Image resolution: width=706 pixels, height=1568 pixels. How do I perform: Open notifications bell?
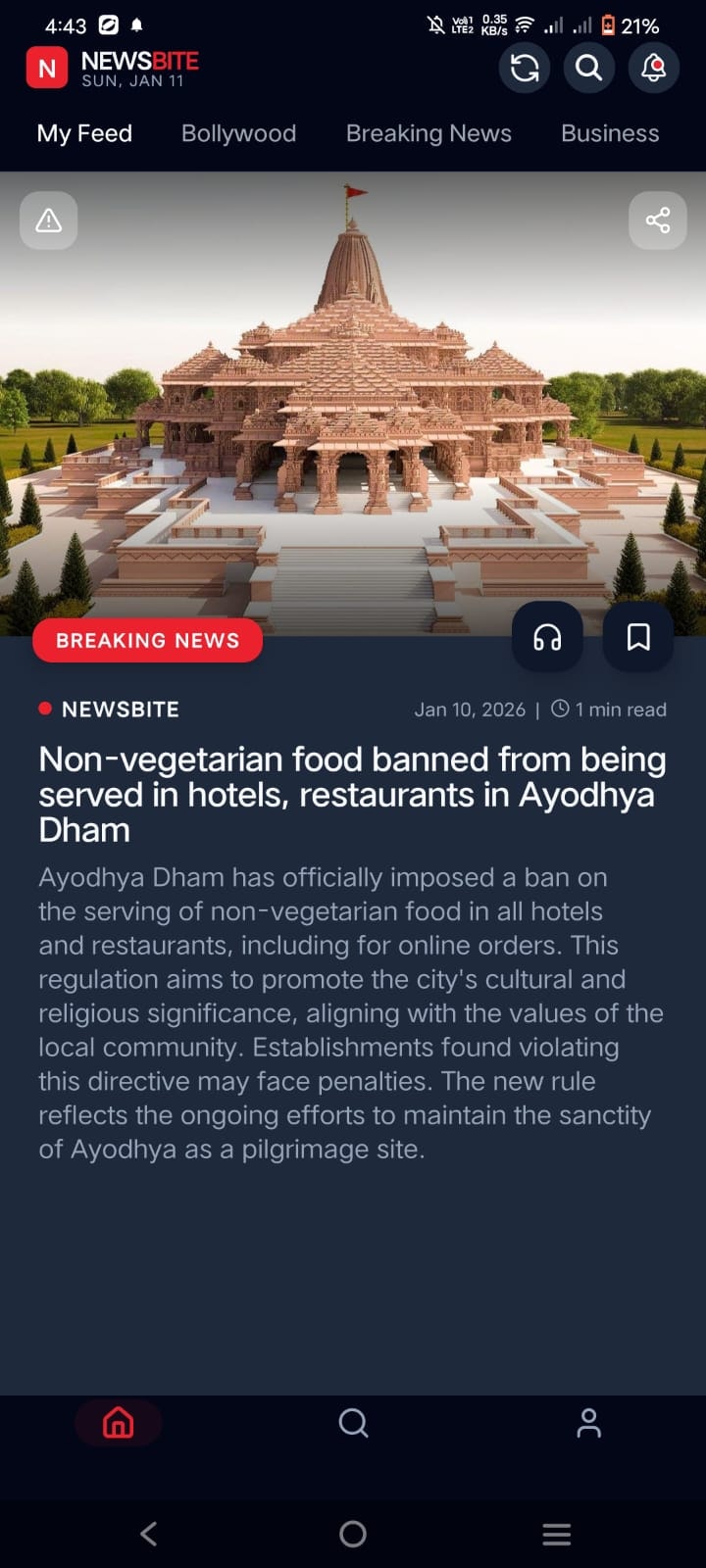click(x=652, y=68)
